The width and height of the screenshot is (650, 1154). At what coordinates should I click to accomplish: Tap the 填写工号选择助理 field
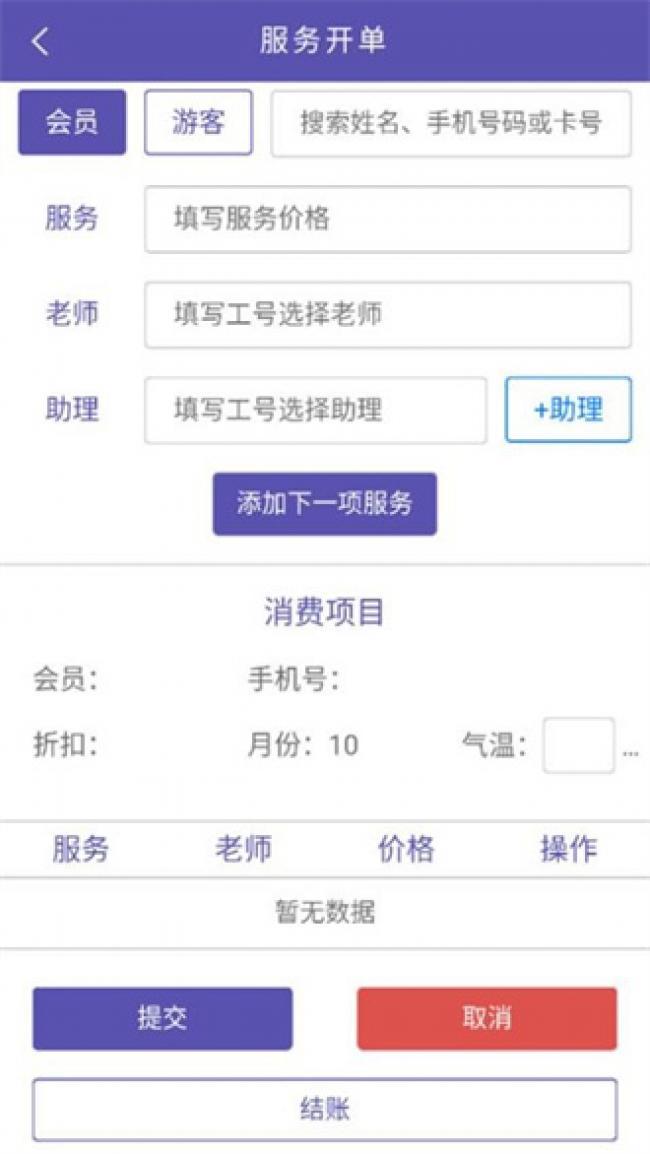pos(315,410)
